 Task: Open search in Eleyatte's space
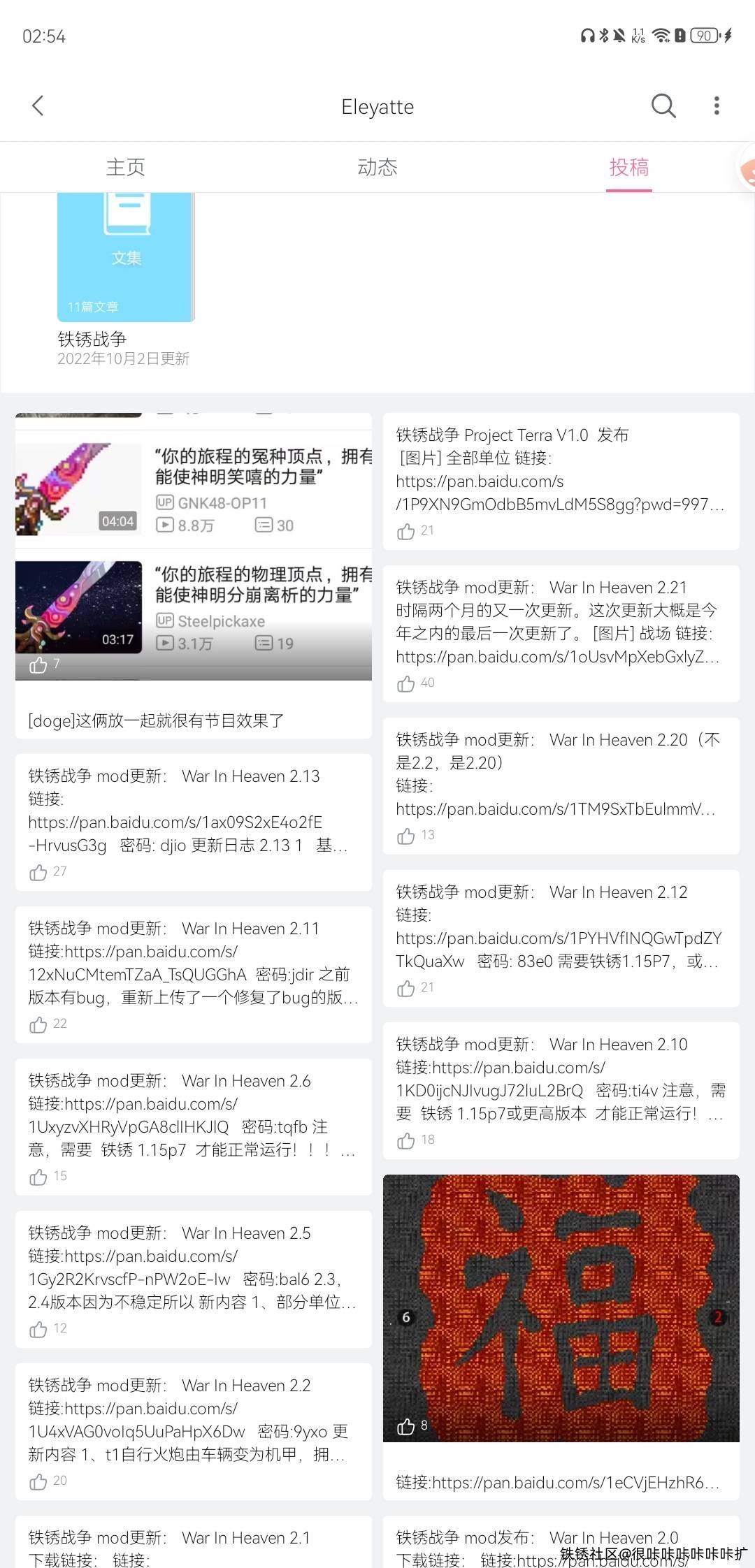[663, 106]
